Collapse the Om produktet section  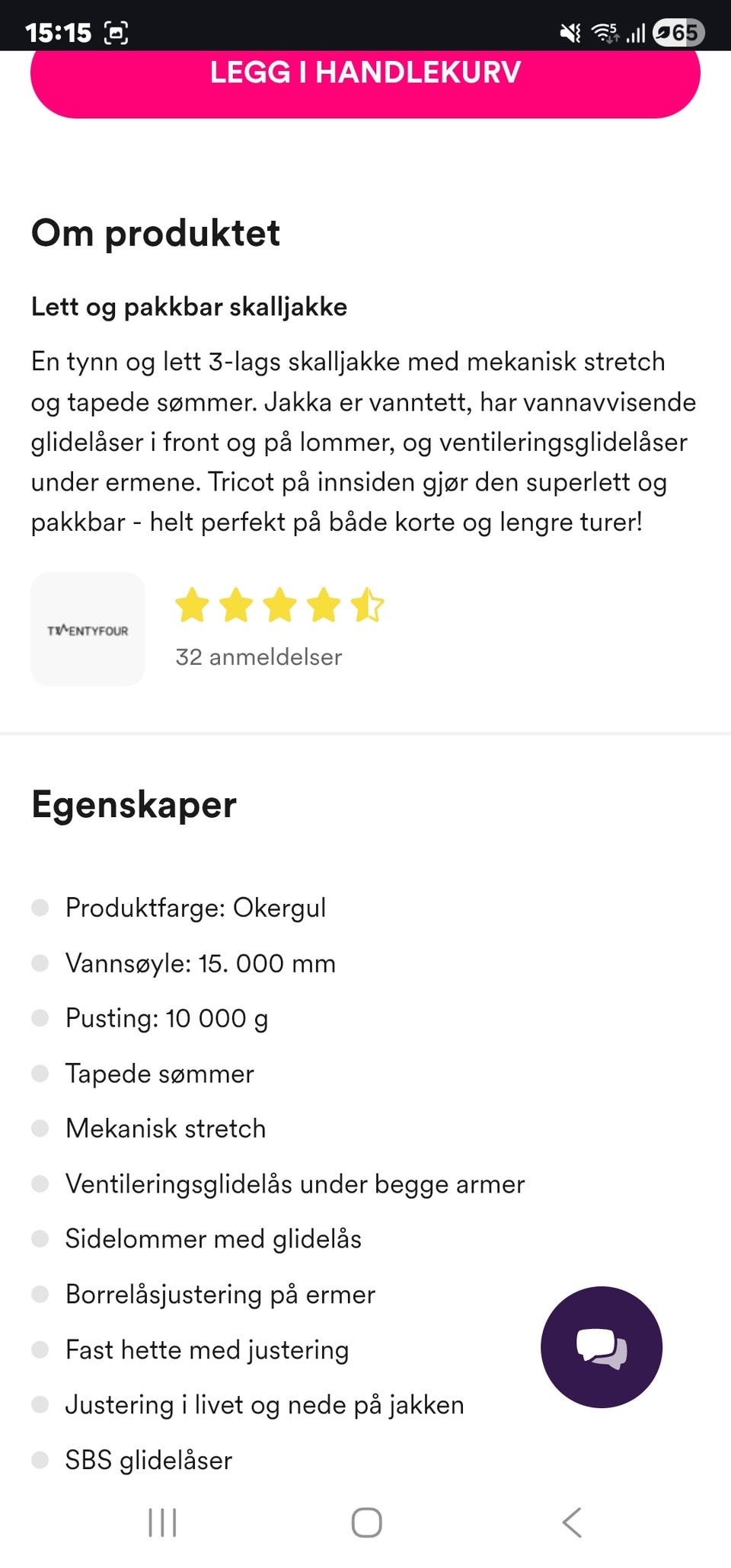click(155, 233)
